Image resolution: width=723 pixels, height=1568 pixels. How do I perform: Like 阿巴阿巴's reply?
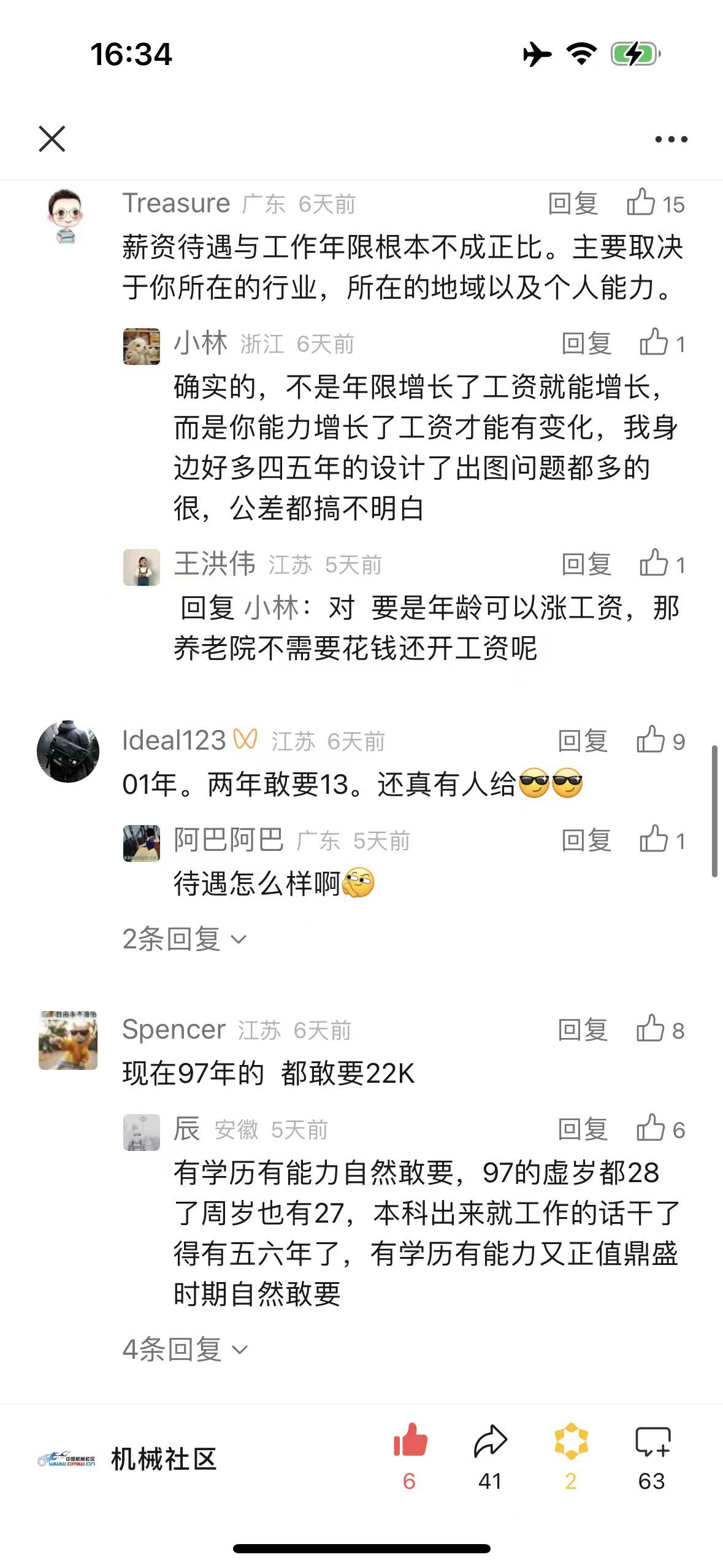[x=654, y=840]
